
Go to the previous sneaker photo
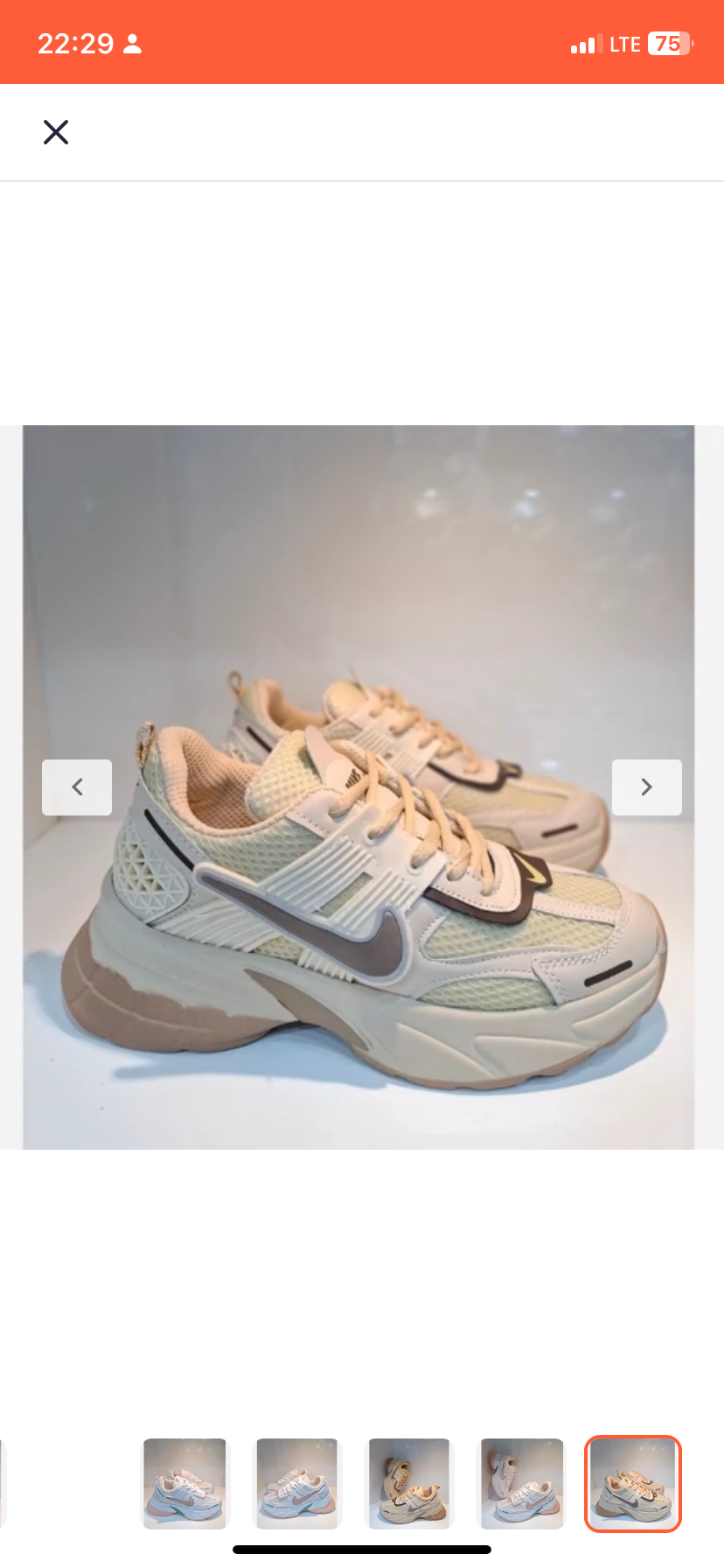[77, 787]
